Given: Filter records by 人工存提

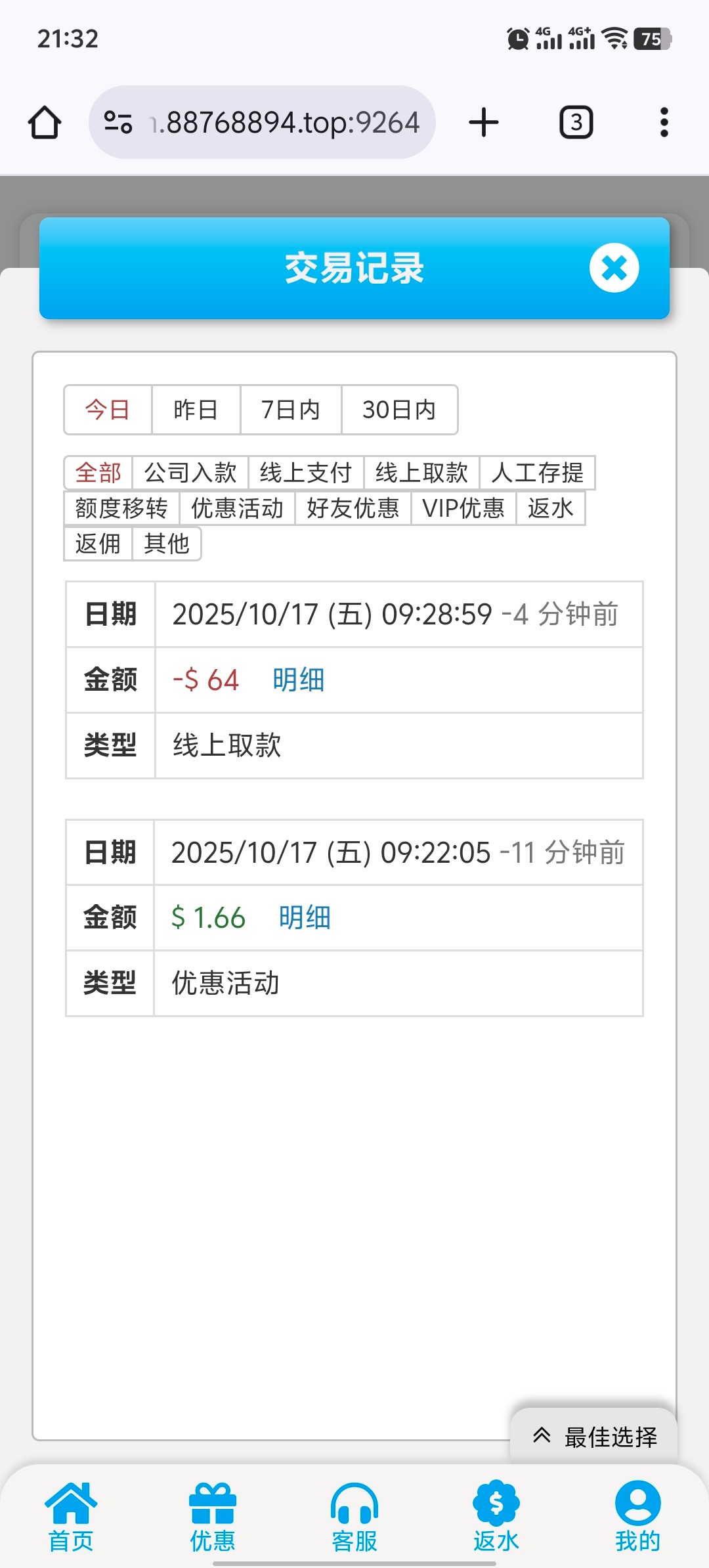Looking at the screenshot, I should (x=537, y=473).
